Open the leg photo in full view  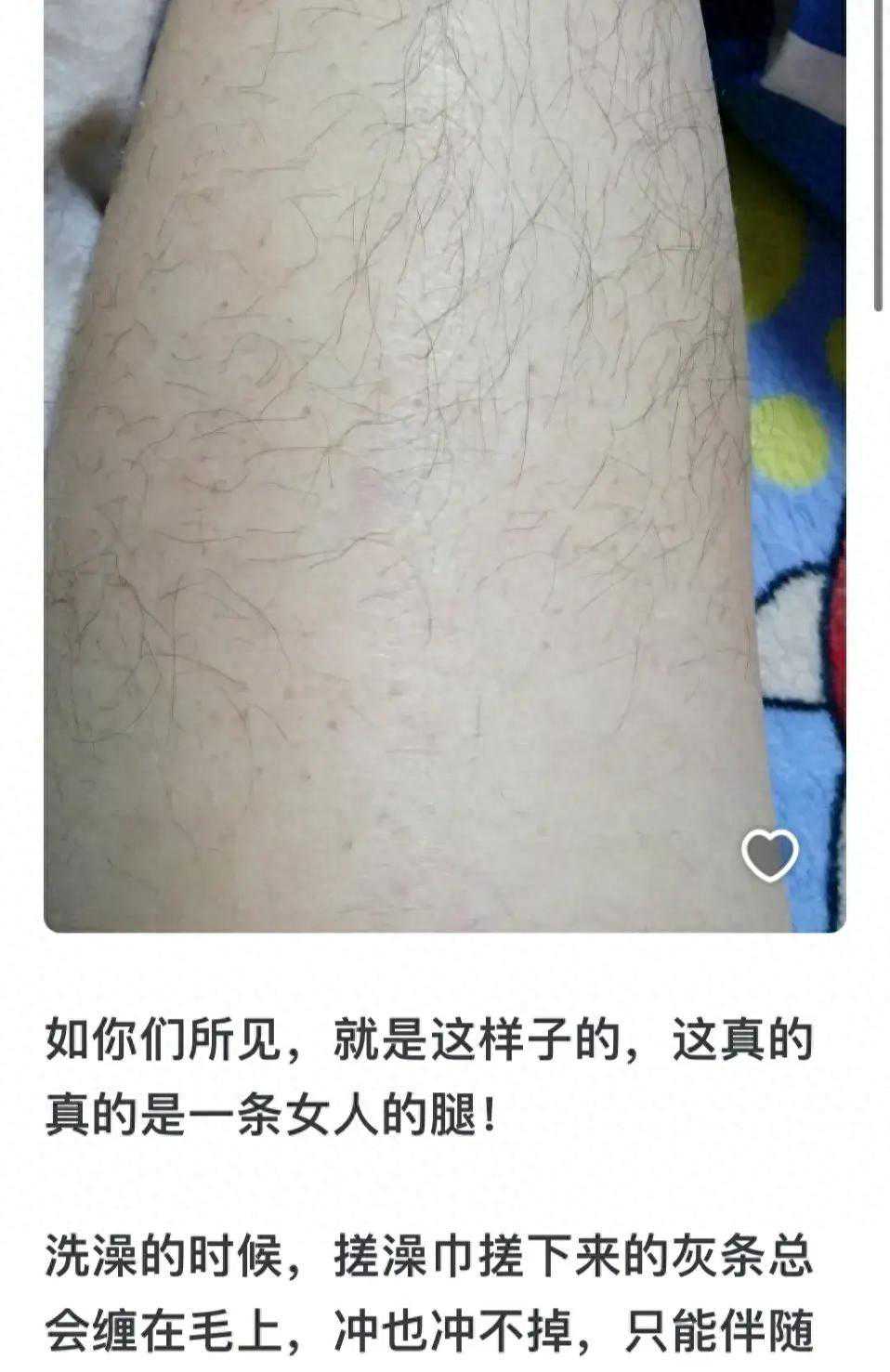pos(445,465)
